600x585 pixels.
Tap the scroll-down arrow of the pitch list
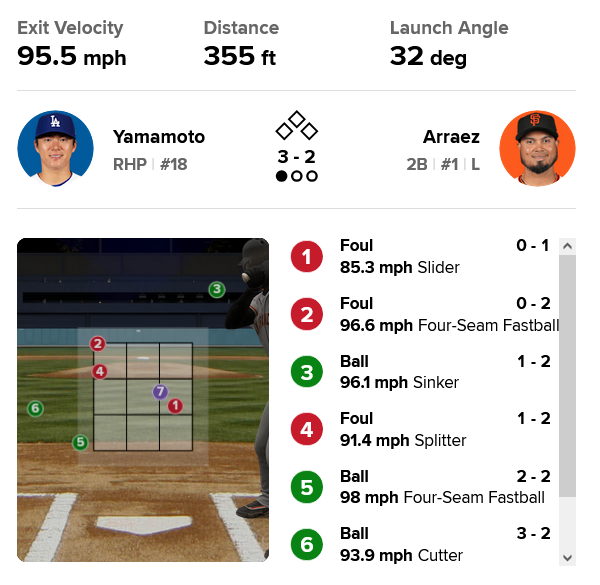click(x=567, y=558)
